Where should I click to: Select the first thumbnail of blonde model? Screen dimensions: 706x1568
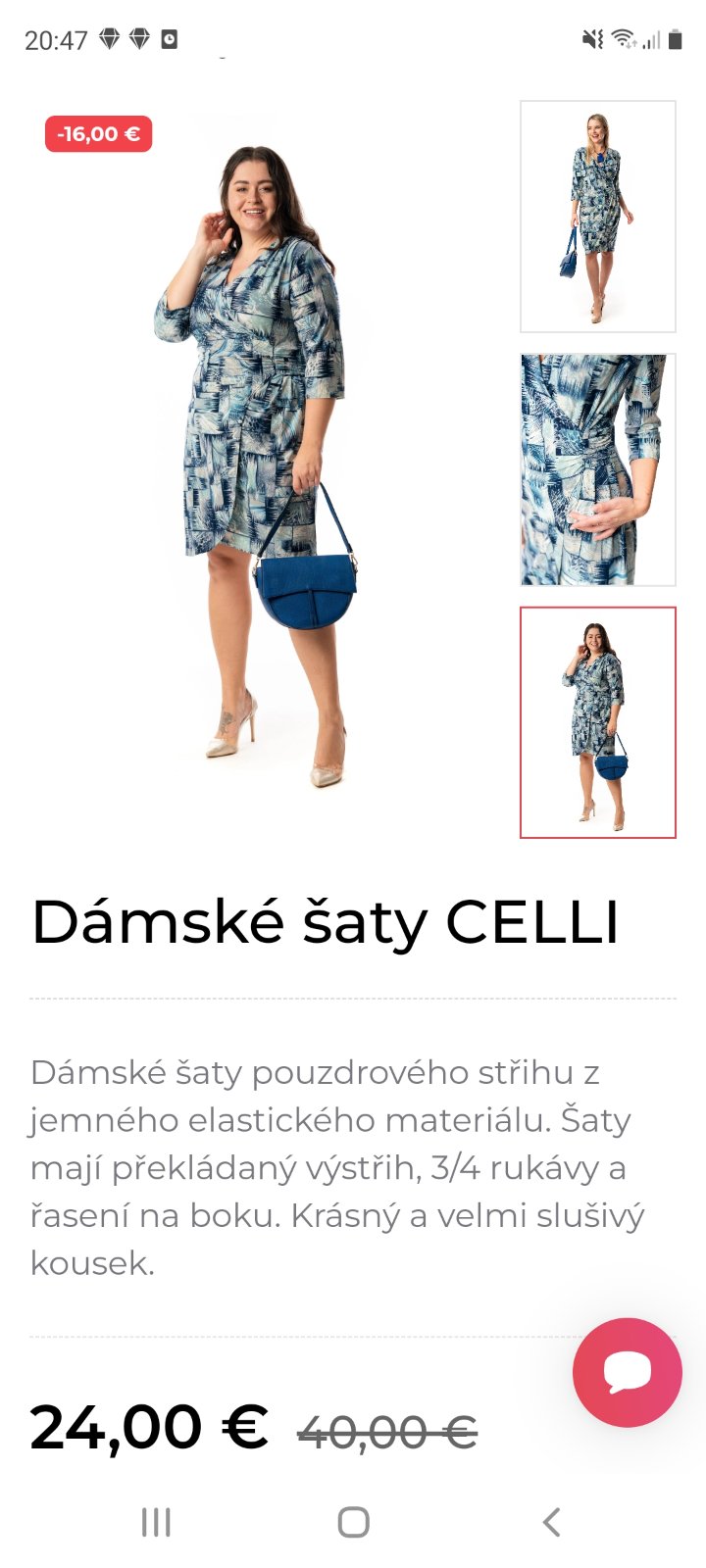(597, 217)
